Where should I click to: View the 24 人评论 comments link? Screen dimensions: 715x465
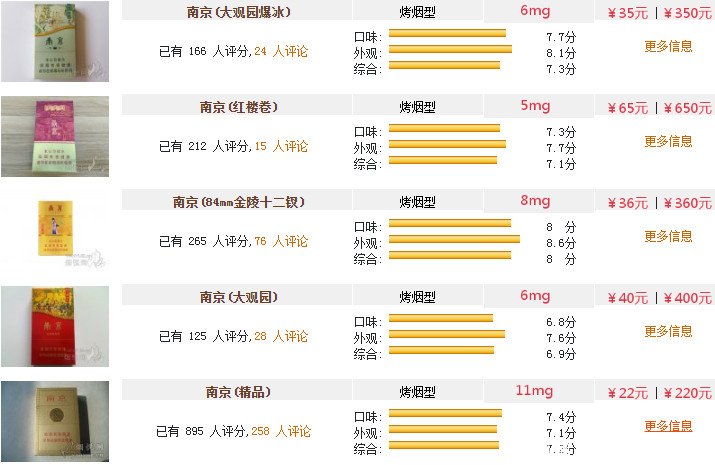click(281, 51)
